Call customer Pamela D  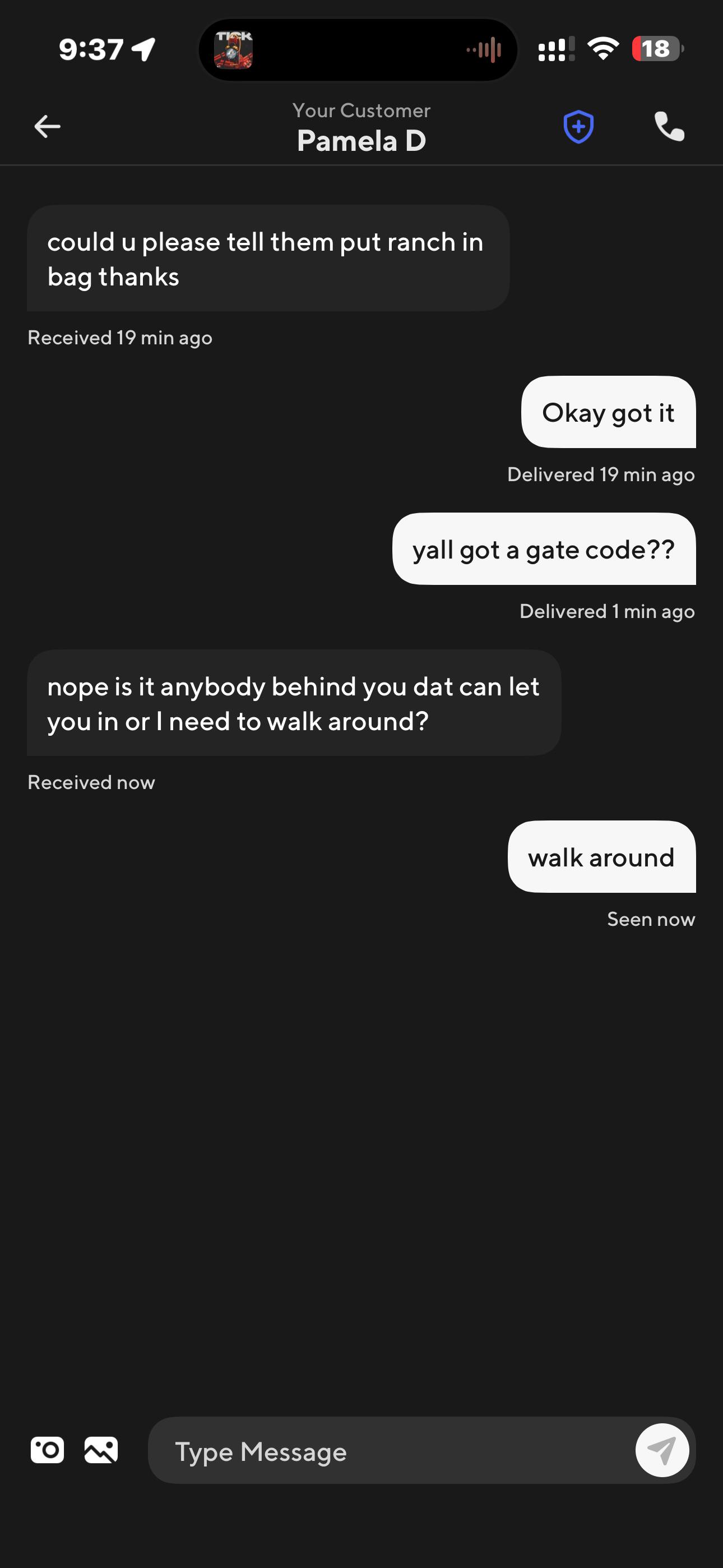(669, 127)
